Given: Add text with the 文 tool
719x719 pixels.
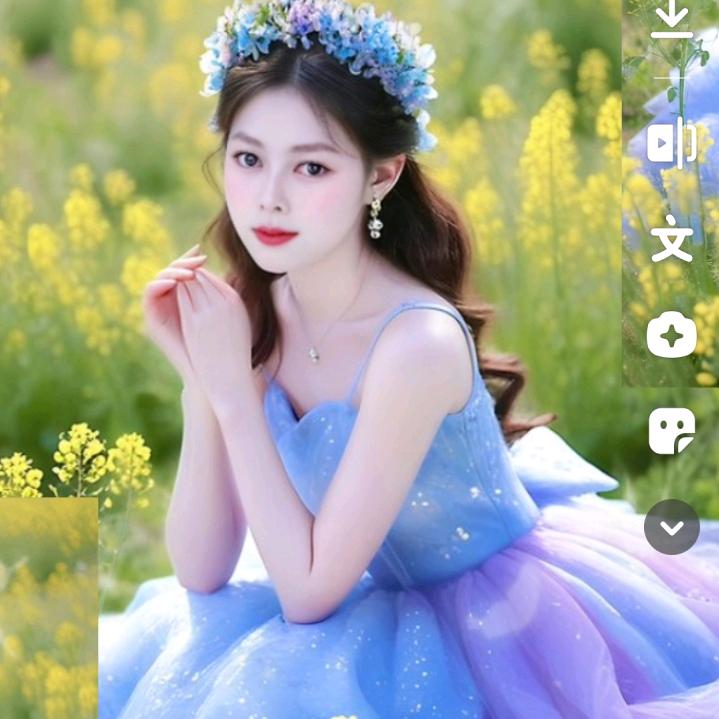Looking at the screenshot, I should [671, 238].
